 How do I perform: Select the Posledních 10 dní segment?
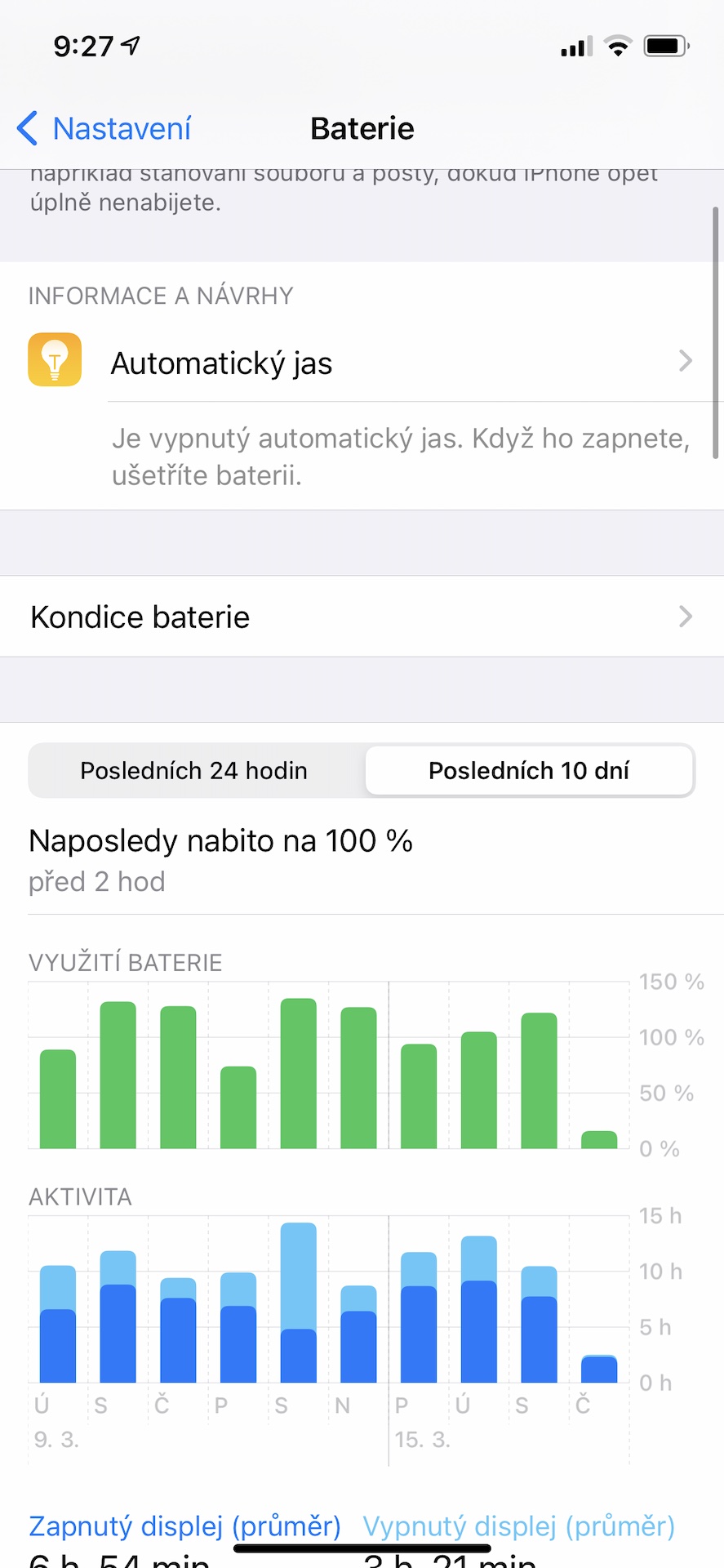(529, 770)
